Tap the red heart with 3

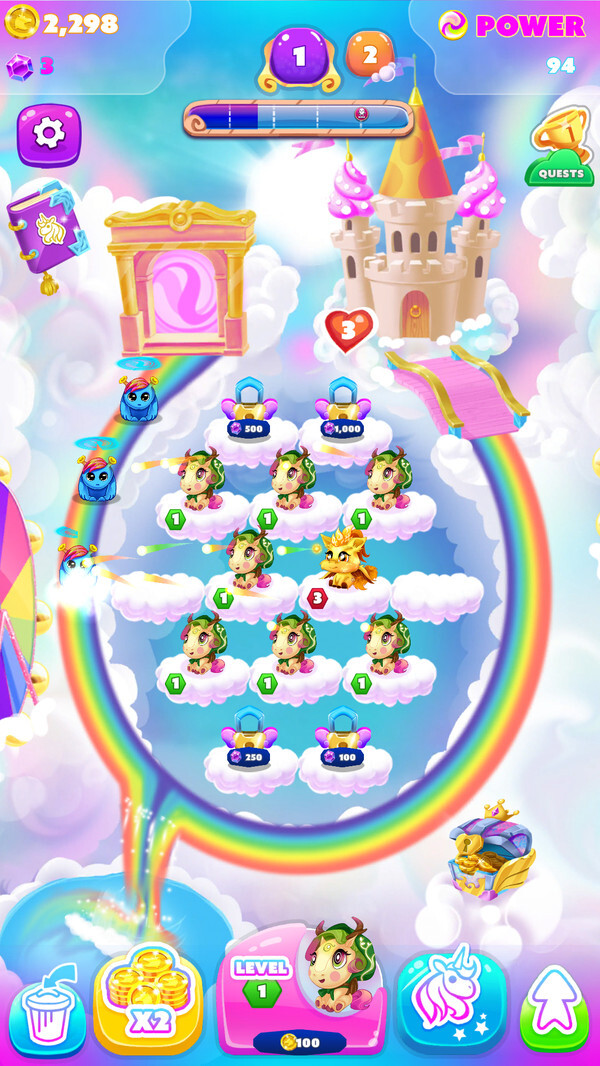348,330
